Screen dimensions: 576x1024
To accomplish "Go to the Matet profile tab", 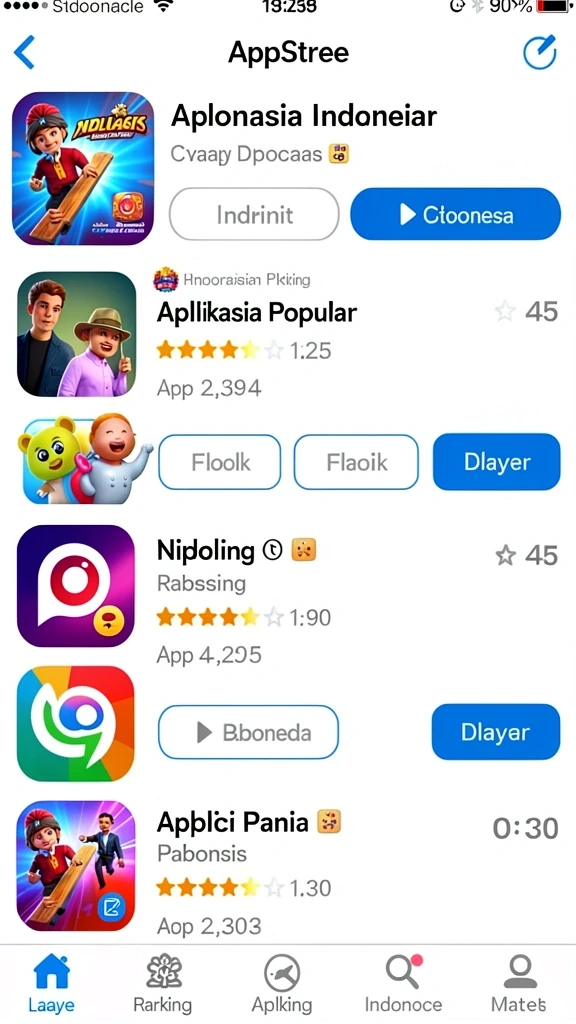I will 519,984.
